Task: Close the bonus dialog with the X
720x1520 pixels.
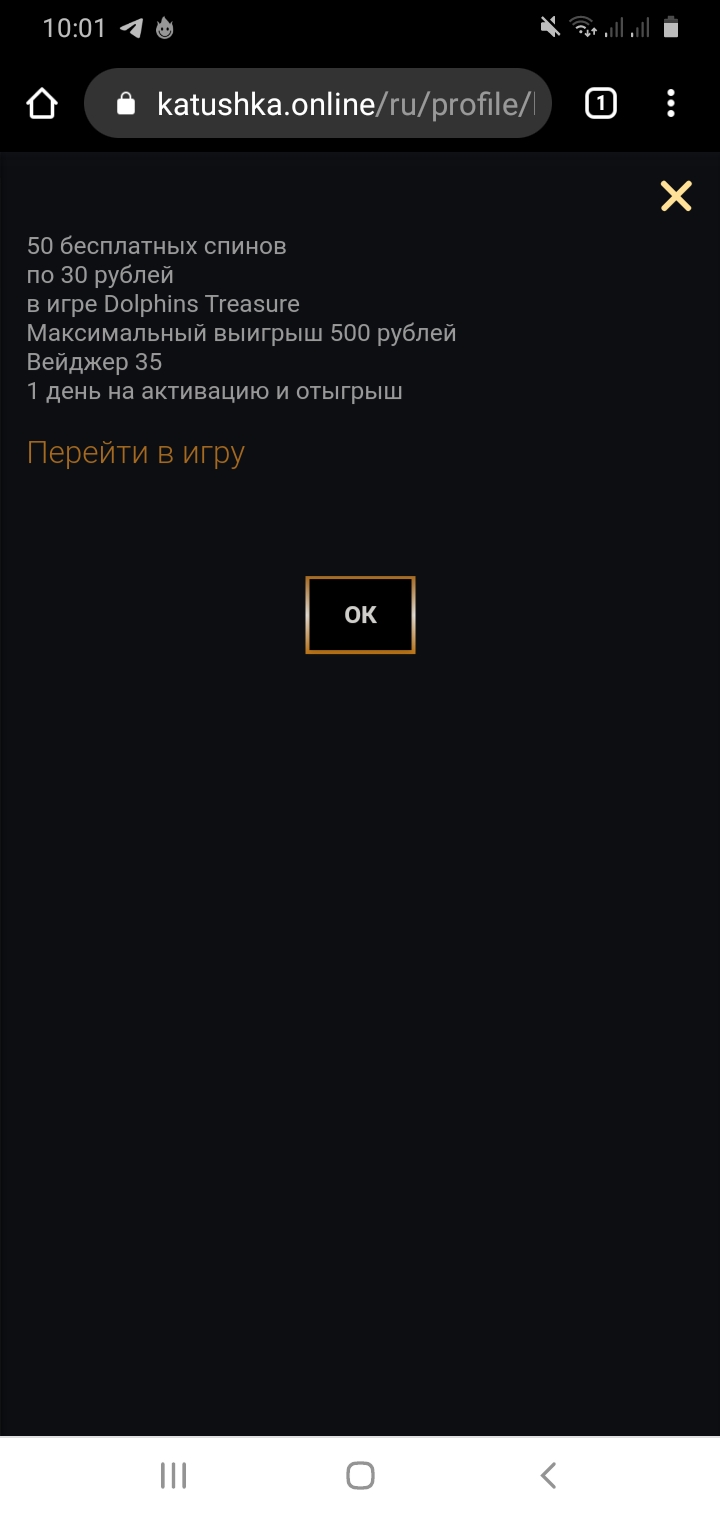Action: 676,196
